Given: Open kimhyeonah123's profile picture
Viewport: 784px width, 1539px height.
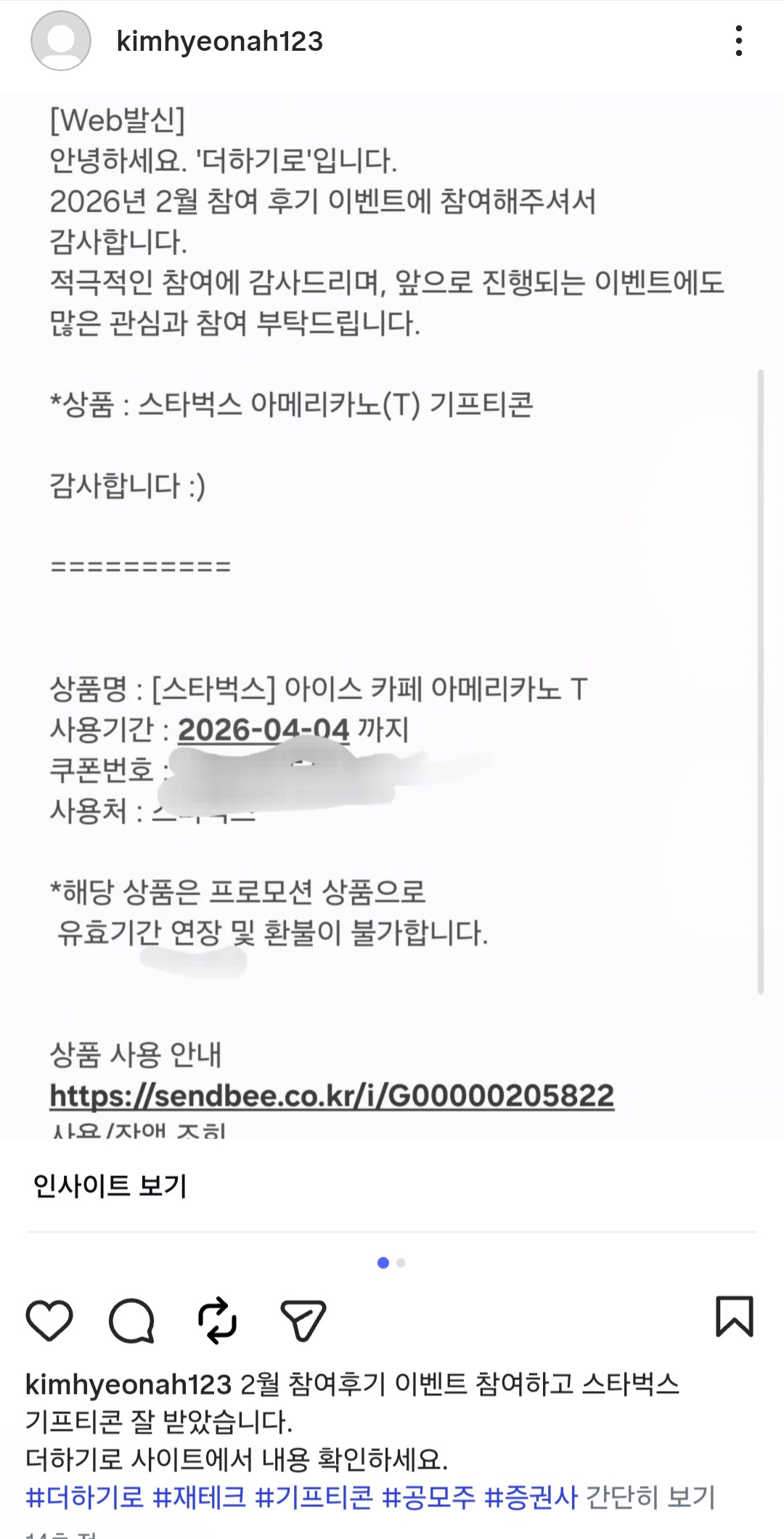Looking at the screenshot, I should [x=61, y=41].
